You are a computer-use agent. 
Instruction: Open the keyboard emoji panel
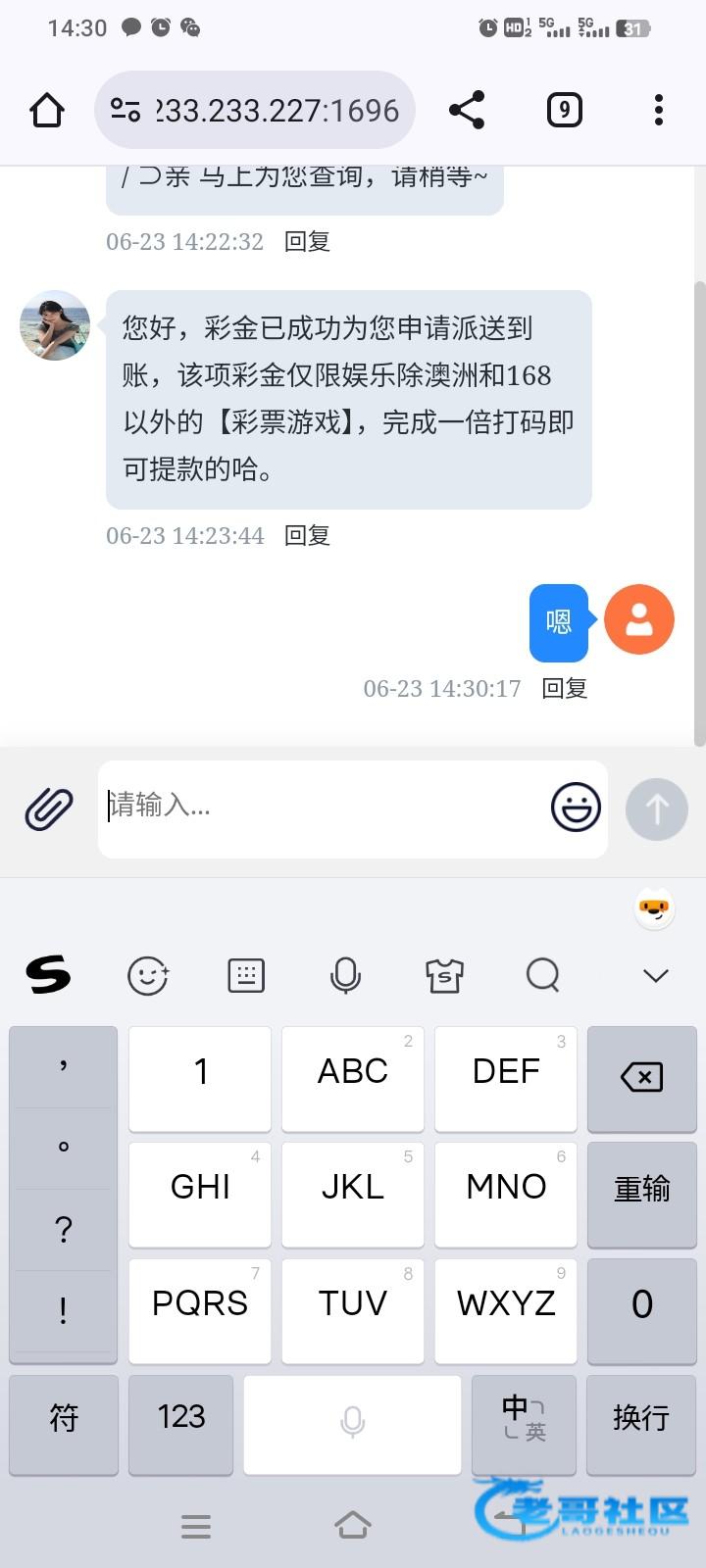tap(148, 975)
